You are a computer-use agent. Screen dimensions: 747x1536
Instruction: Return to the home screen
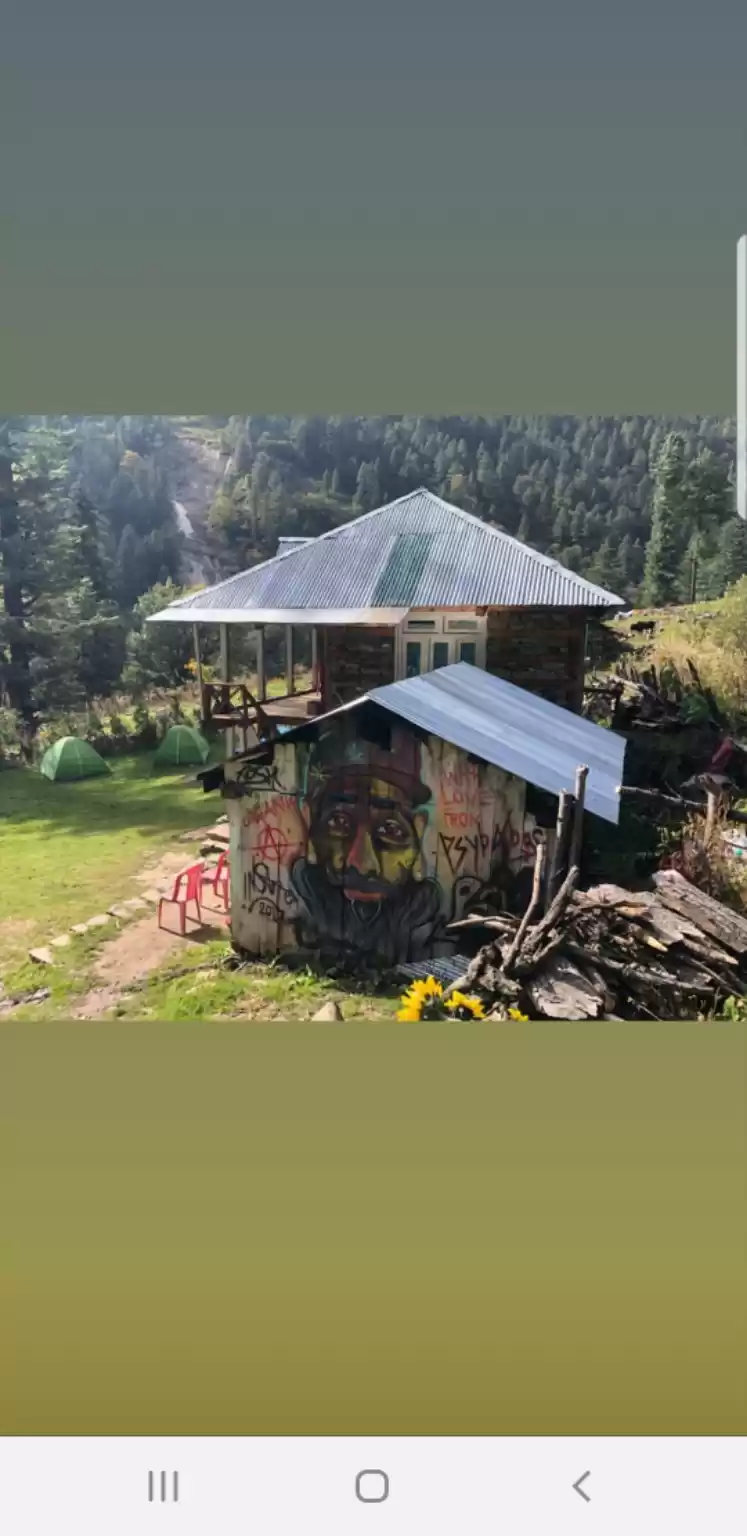[372, 1486]
